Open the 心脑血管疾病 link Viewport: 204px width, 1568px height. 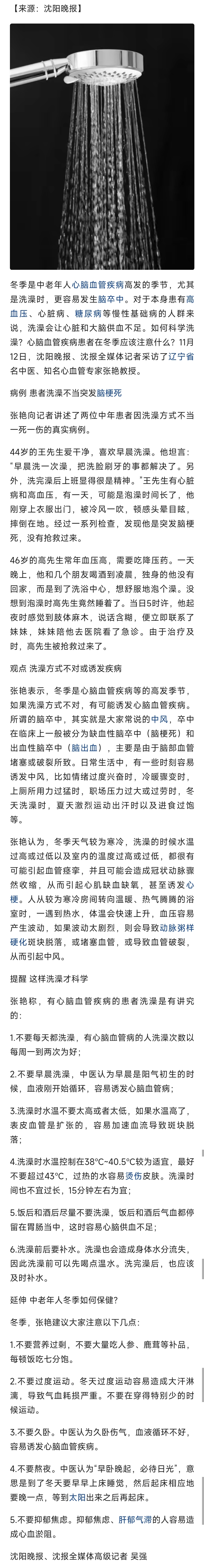coord(98,284)
